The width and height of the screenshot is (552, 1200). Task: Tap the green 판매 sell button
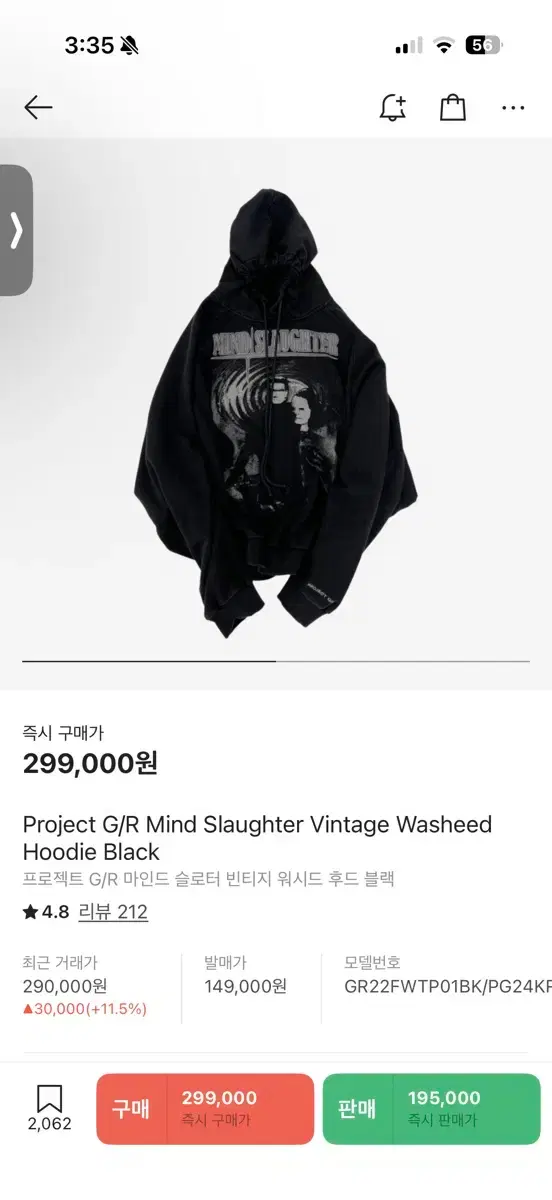(x=431, y=1109)
